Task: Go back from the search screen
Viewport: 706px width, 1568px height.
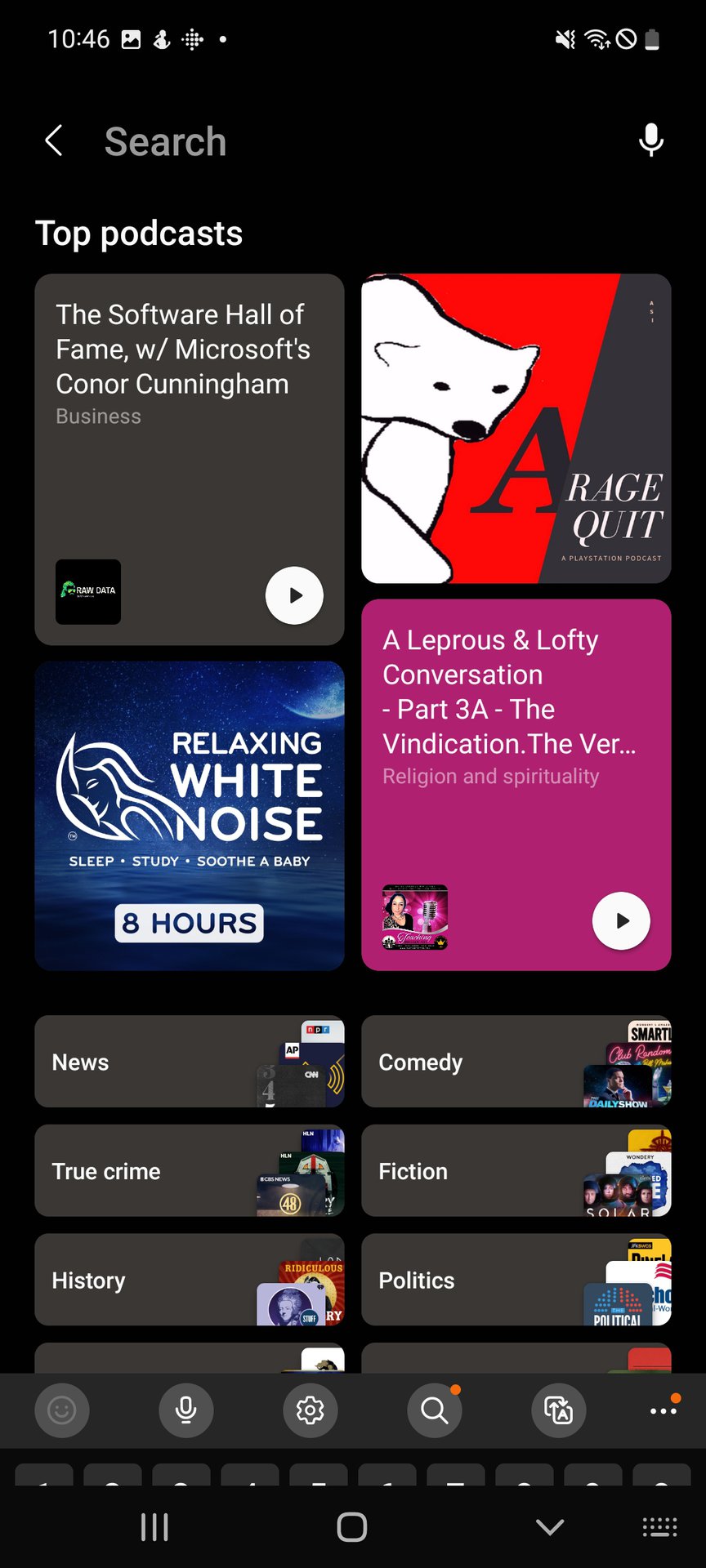Action: click(54, 140)
